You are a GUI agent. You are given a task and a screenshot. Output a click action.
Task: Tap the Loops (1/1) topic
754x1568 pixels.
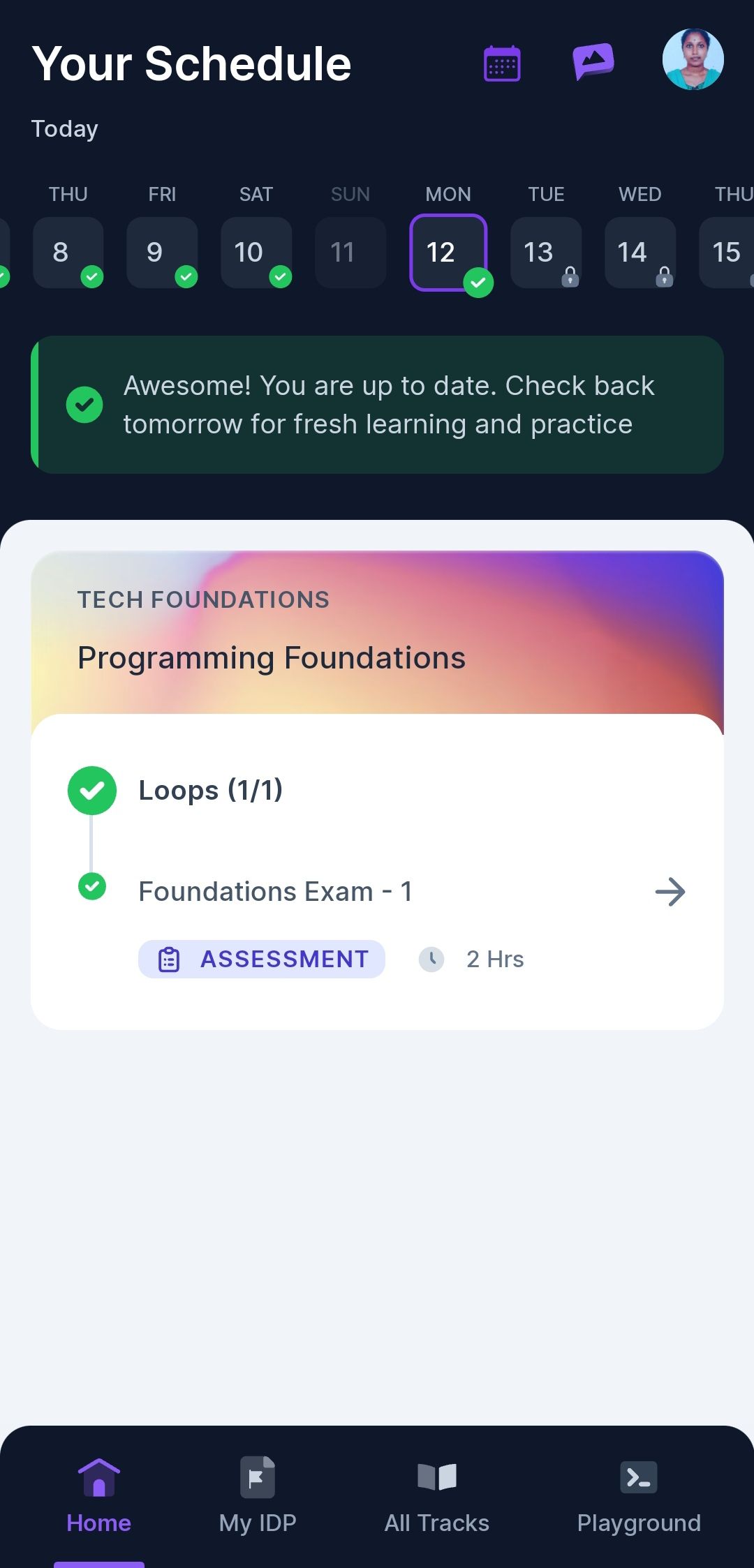click(x=210, y=791)
